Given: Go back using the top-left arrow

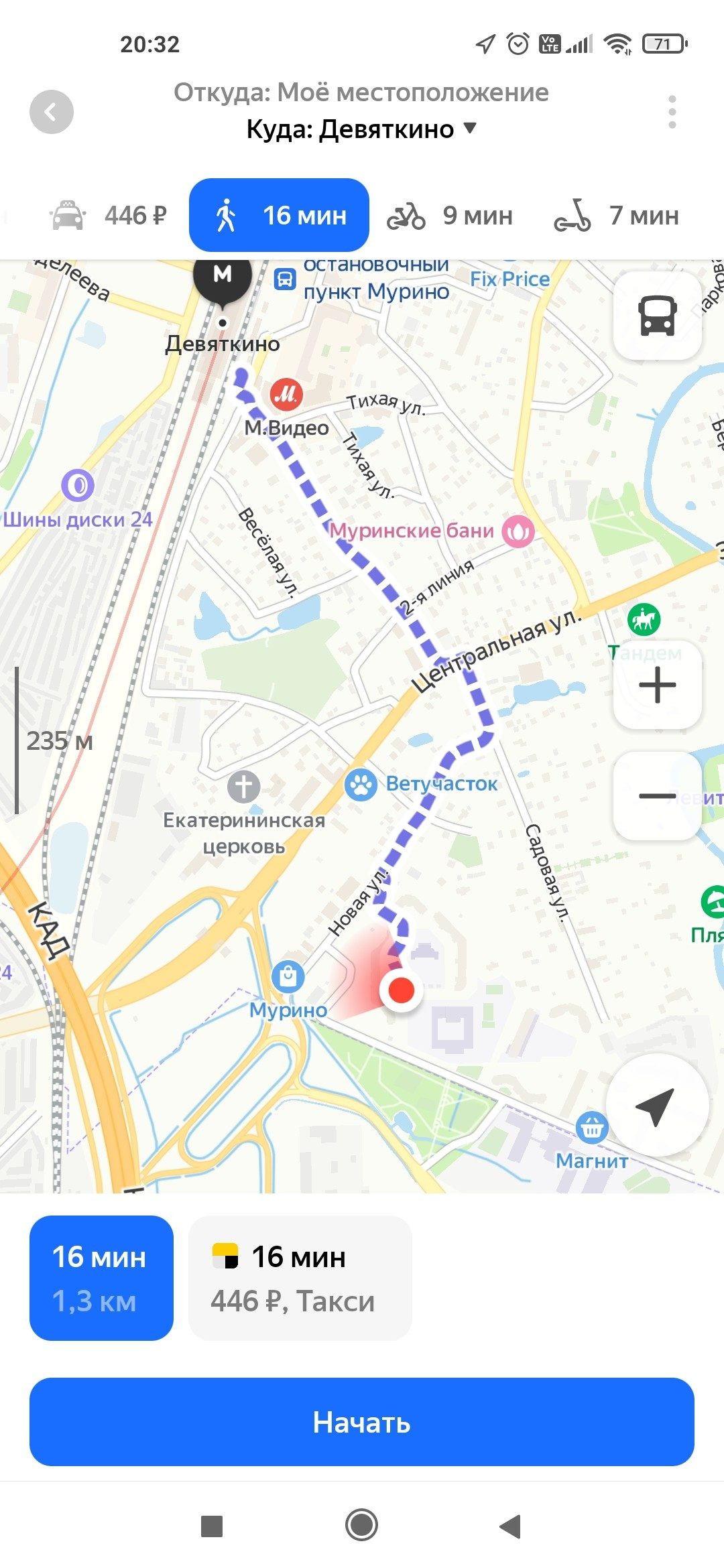Looking at the screenshot, I should (x=52, y=112).
